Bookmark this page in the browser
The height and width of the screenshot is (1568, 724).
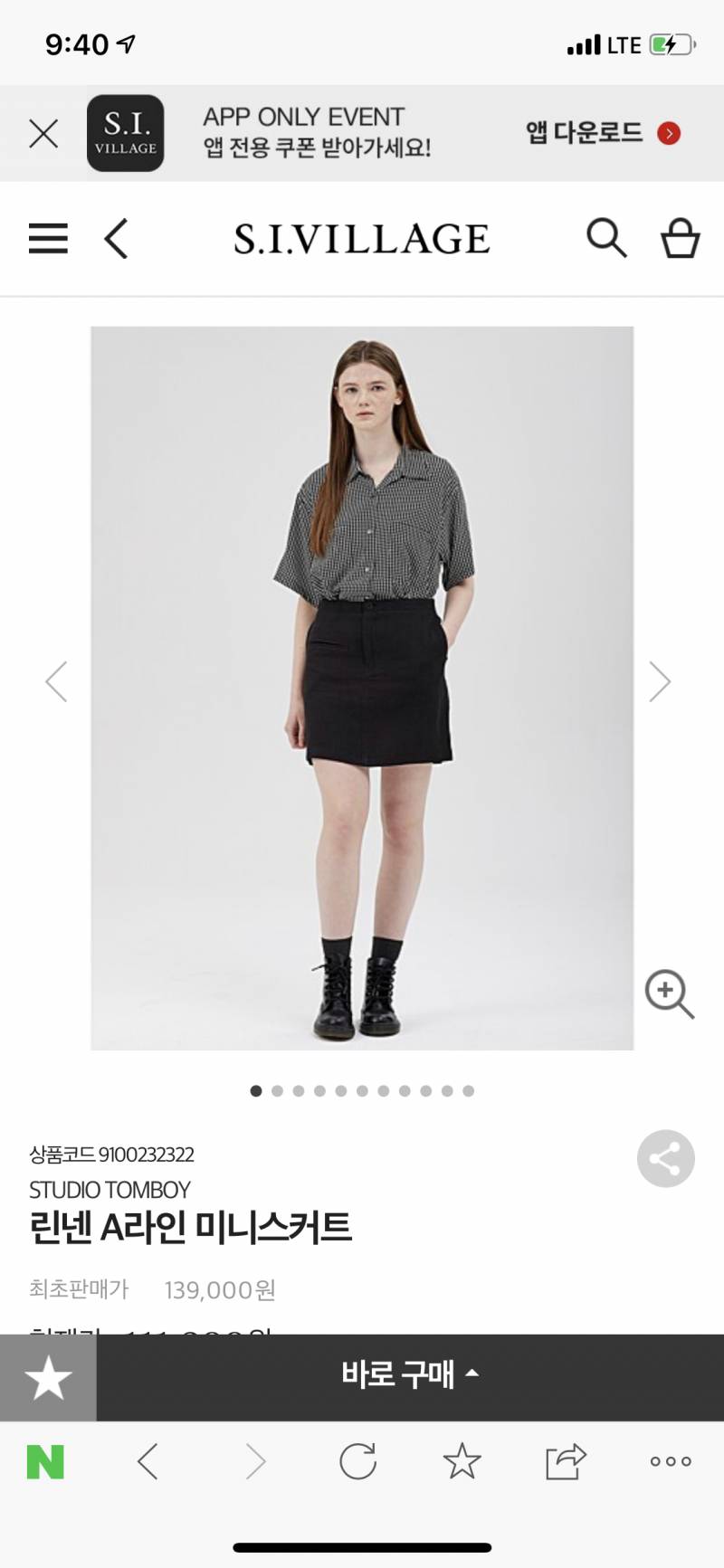(x=462, y=1461)
